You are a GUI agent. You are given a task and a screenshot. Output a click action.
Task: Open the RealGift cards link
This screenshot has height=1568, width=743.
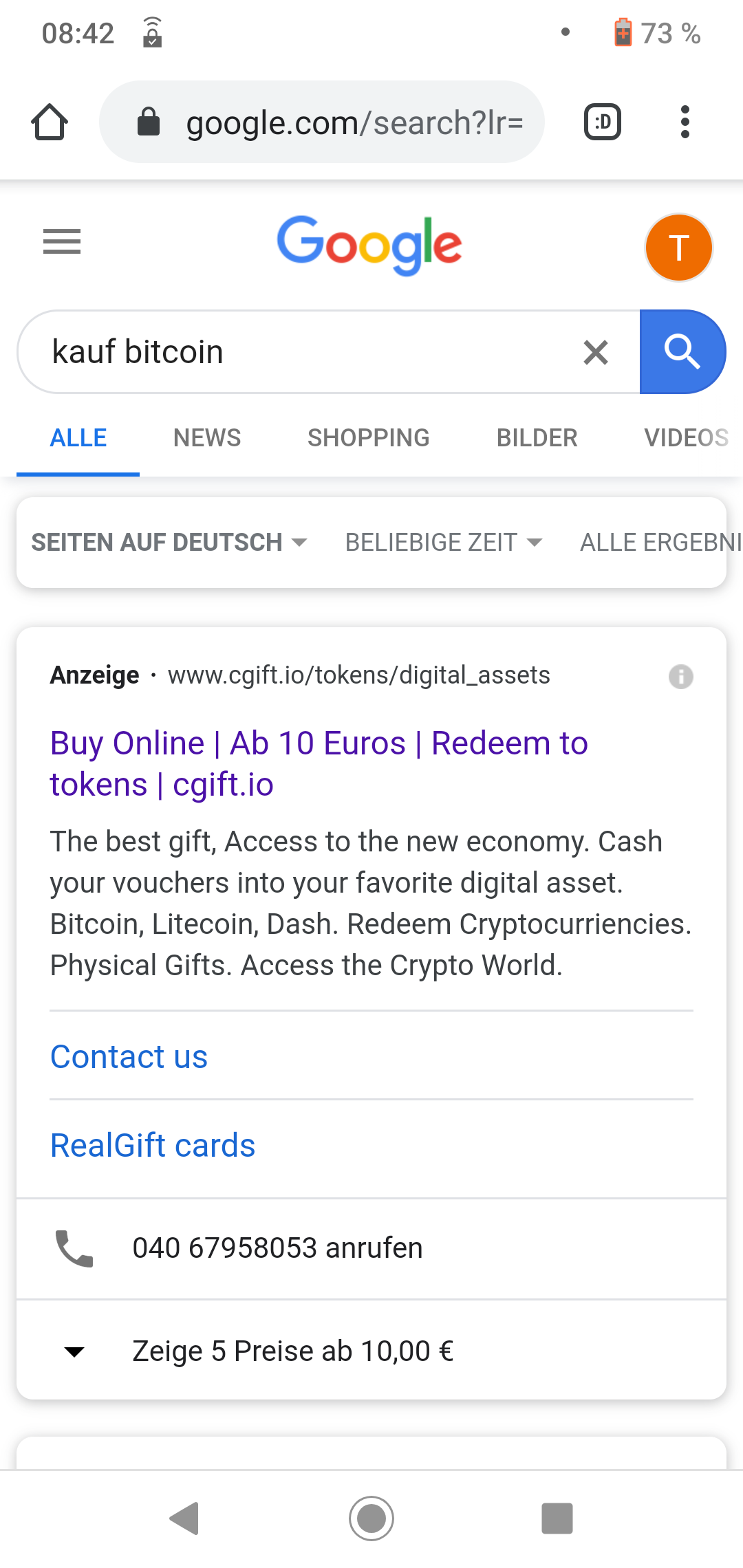pos(152,1144)
